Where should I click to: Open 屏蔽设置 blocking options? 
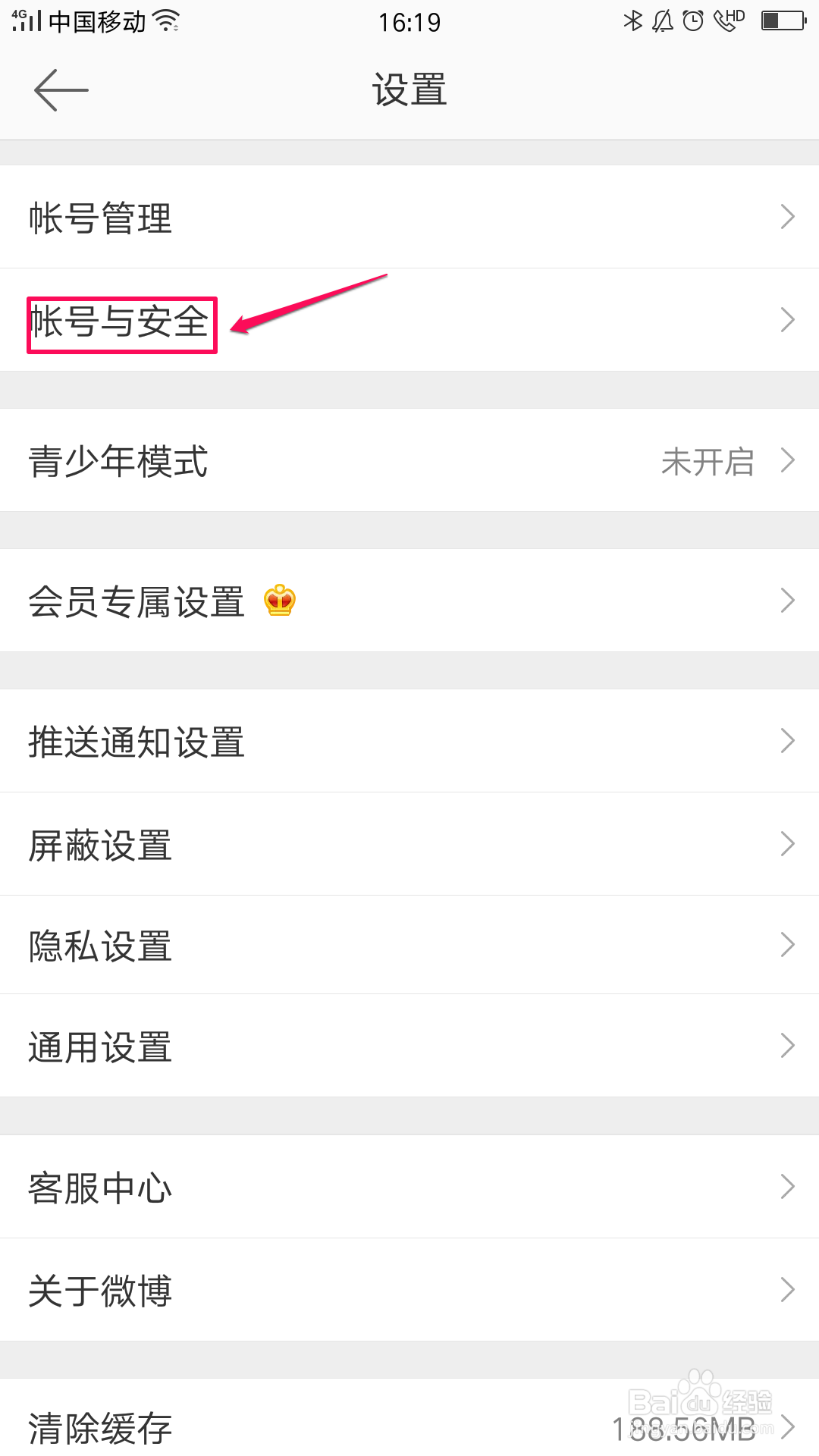[409, 844]
